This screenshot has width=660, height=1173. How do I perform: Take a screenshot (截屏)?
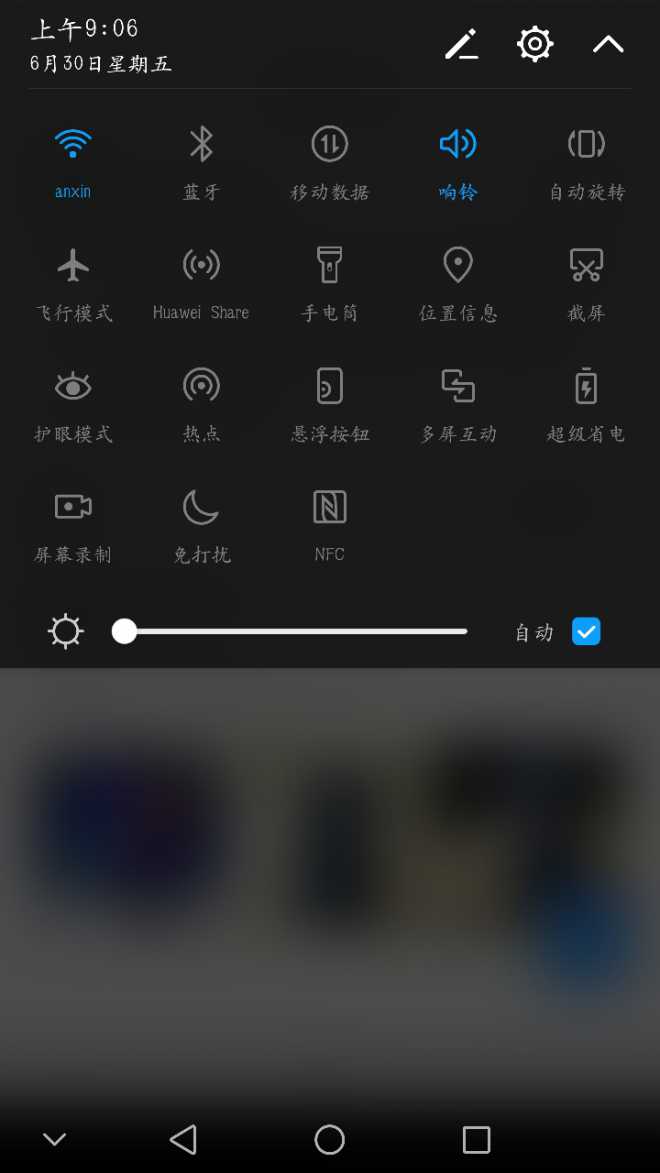click(x=586, y=266)
